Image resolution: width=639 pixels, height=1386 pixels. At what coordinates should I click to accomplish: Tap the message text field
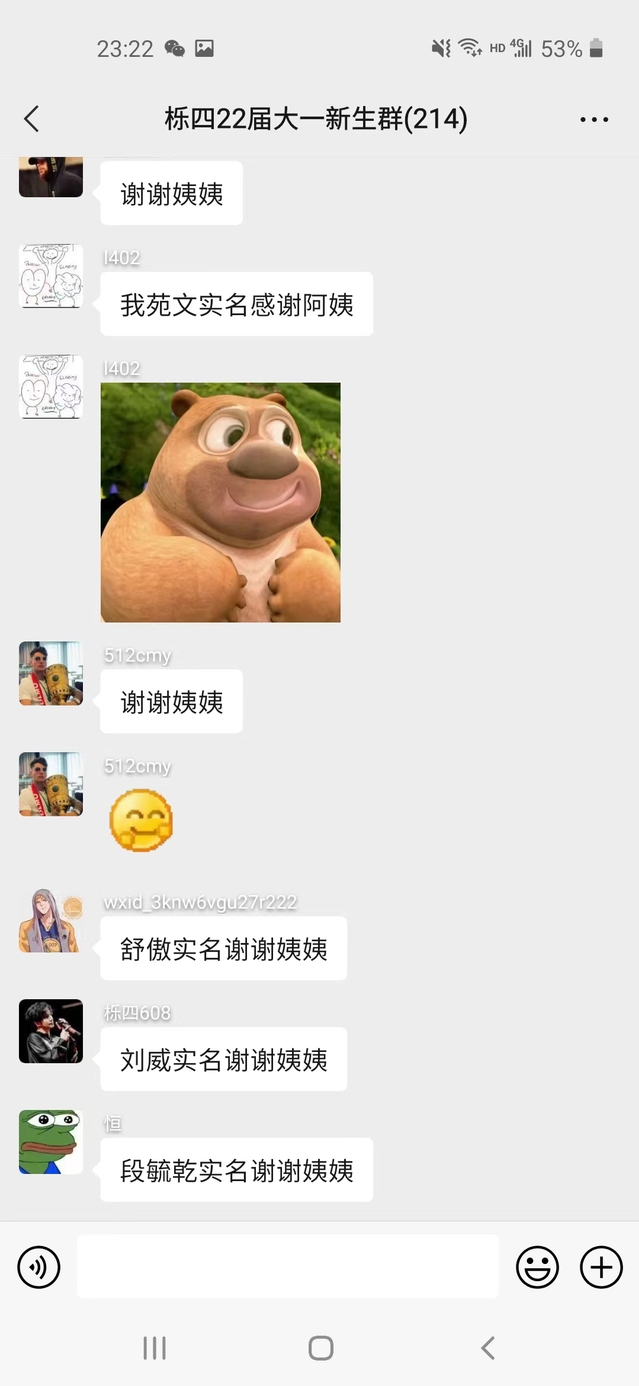click(x=287, y=1266)
